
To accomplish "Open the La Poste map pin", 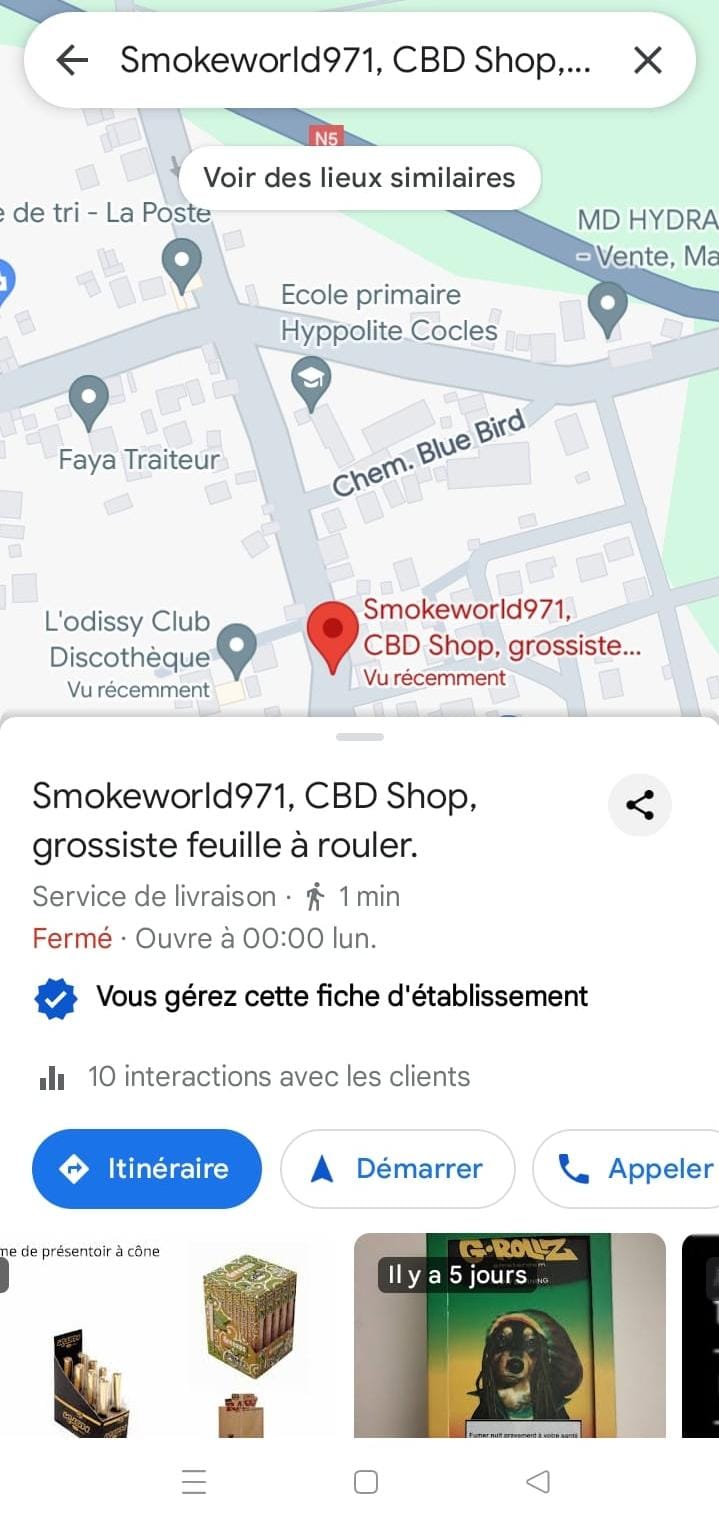I will [182, 264].
